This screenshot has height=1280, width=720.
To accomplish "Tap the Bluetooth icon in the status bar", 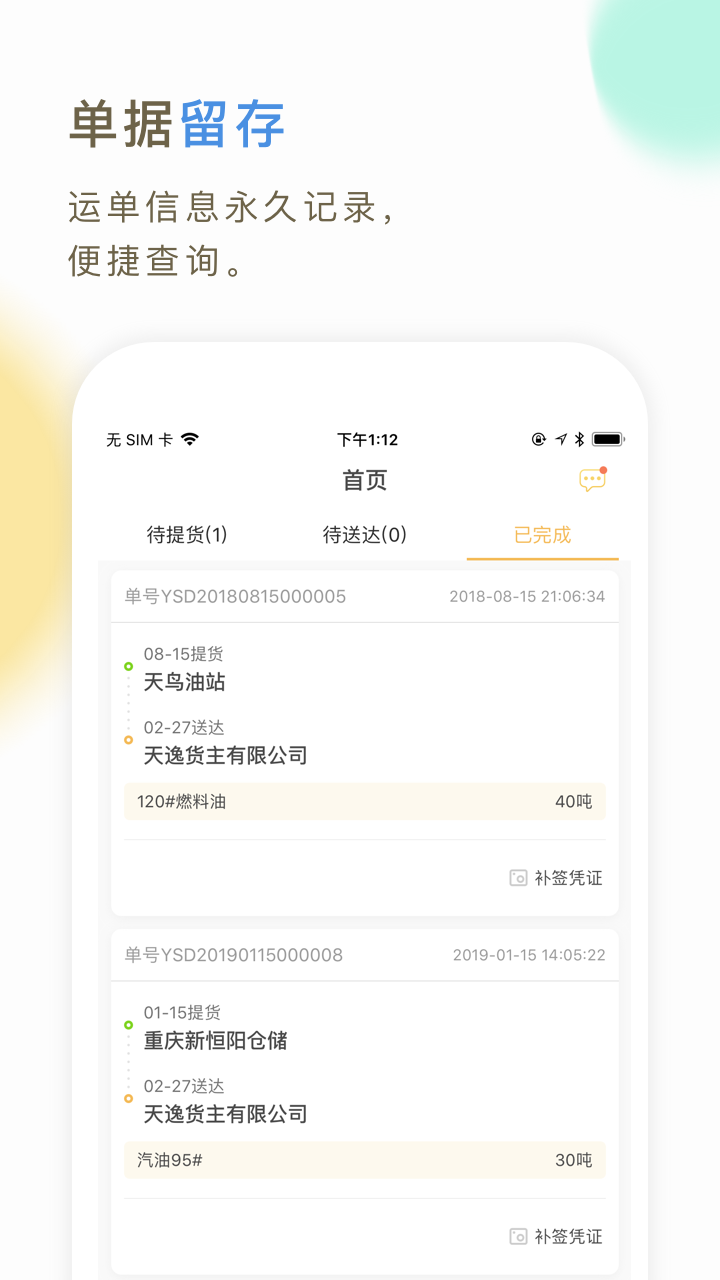I will (580, 438).
